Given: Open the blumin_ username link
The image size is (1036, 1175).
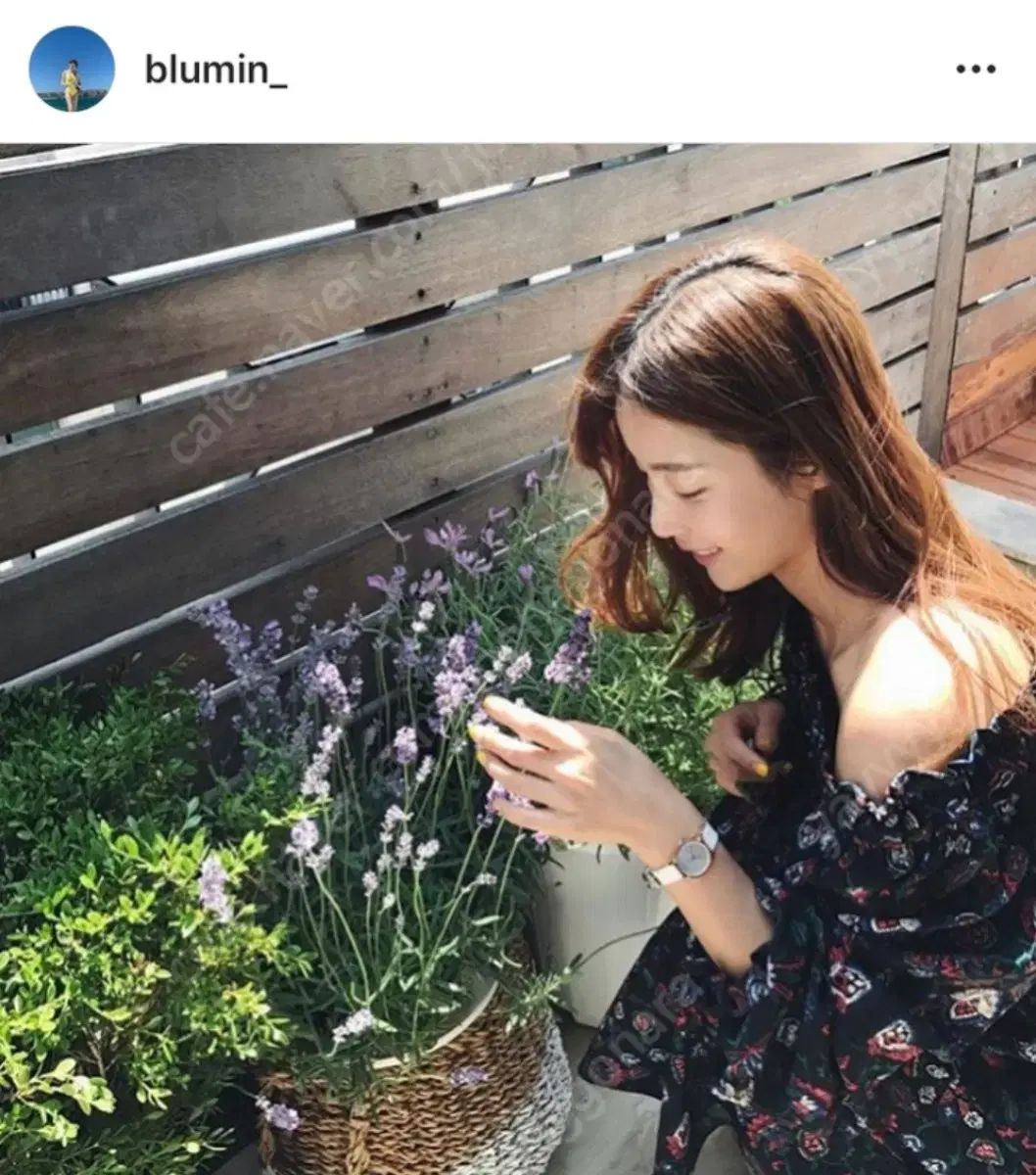Looking at the screenshot, I should (x=215, y=69).
